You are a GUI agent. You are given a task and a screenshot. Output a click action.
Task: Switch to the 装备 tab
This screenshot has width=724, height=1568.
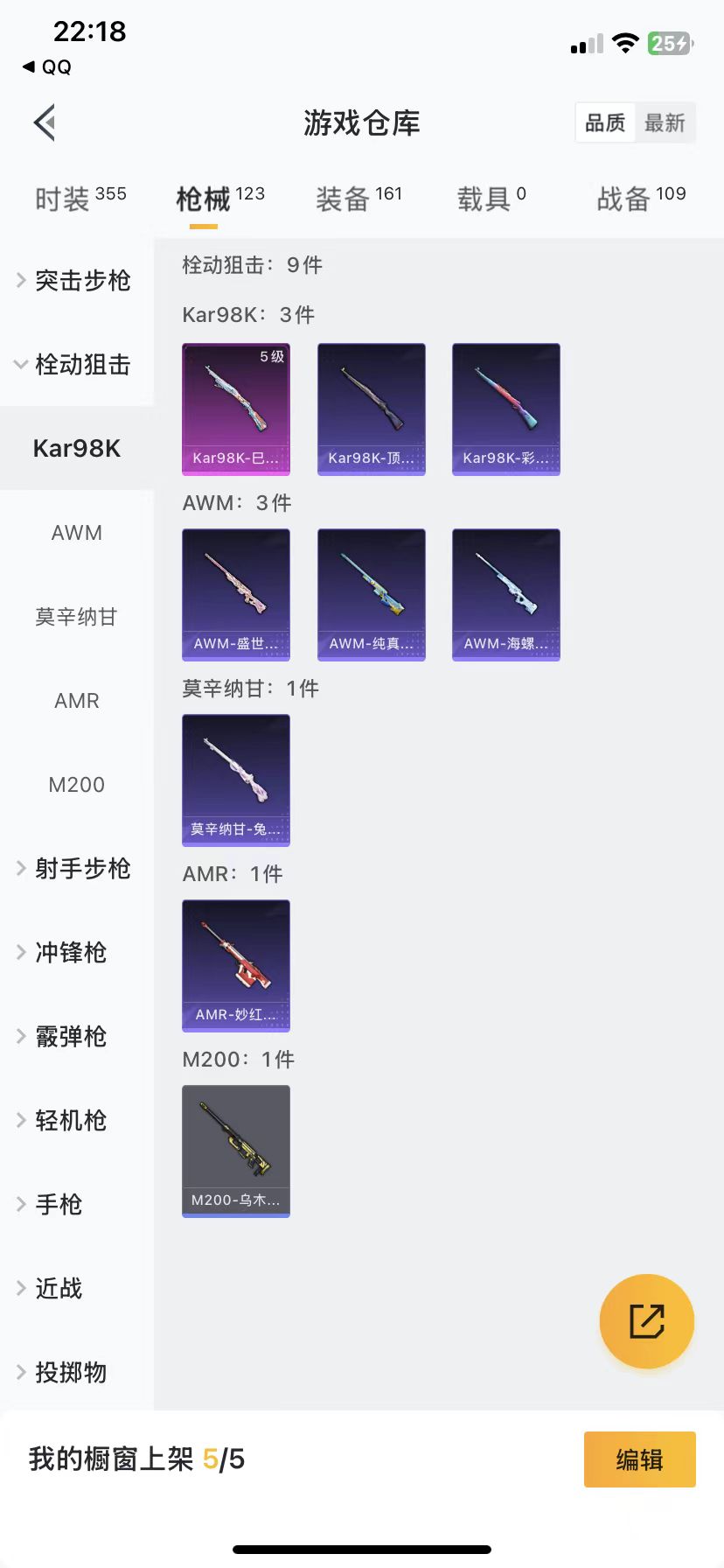(x=359, y=199)
